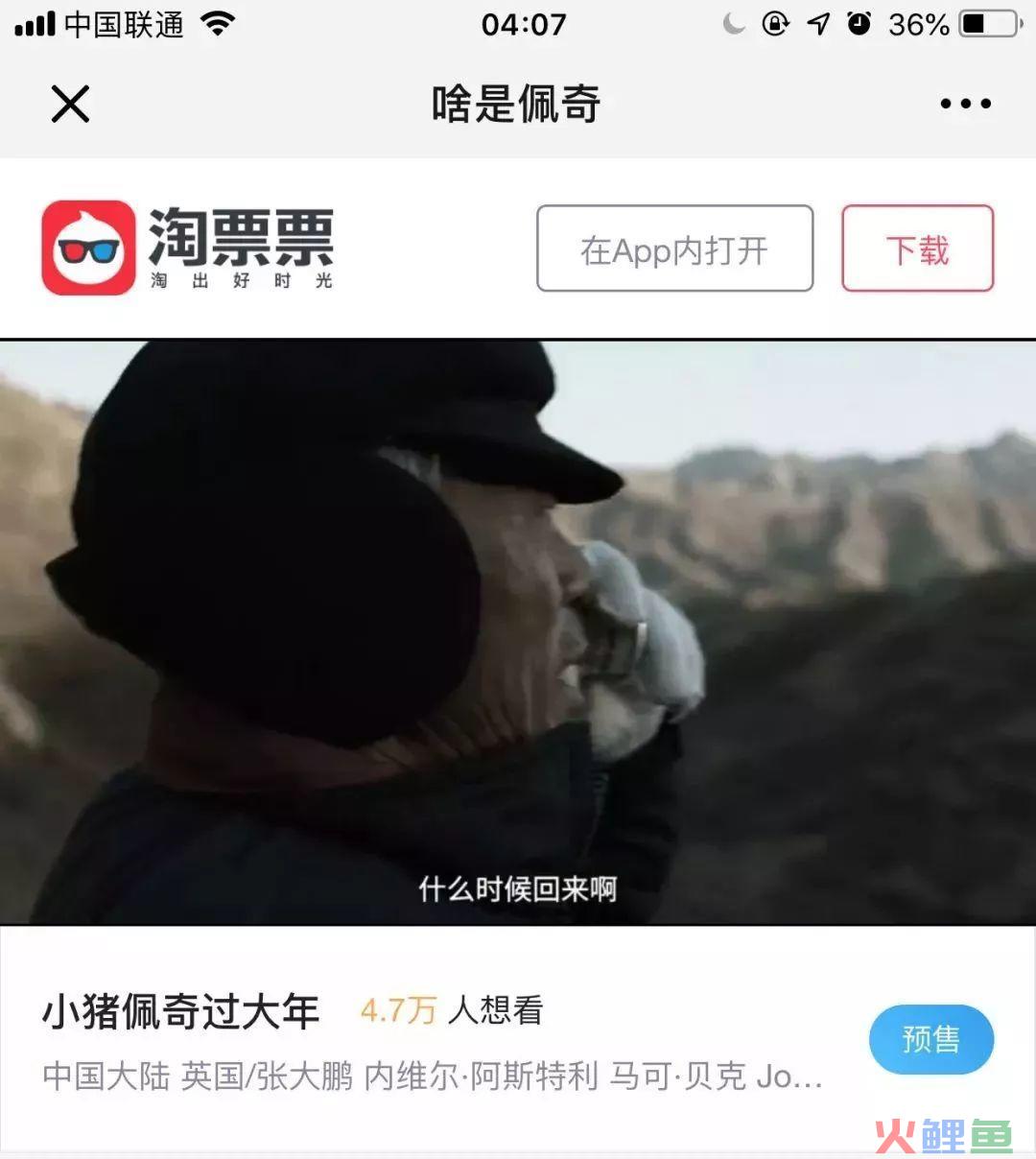Download the 淘票票 app via 下载
Viewport: 1036px width, 1159px height.
(917, 249)
